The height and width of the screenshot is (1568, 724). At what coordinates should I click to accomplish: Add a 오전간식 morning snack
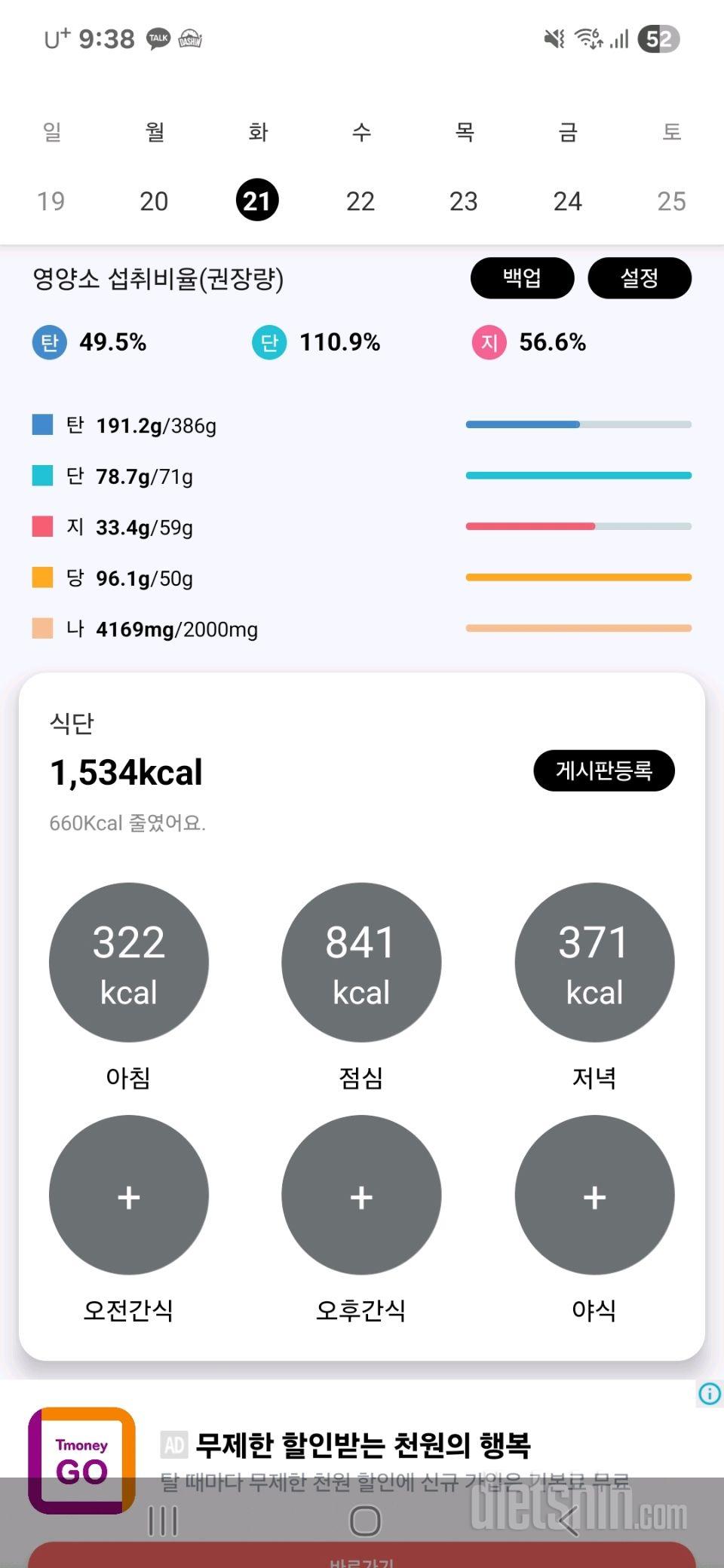pos(129,1196)
